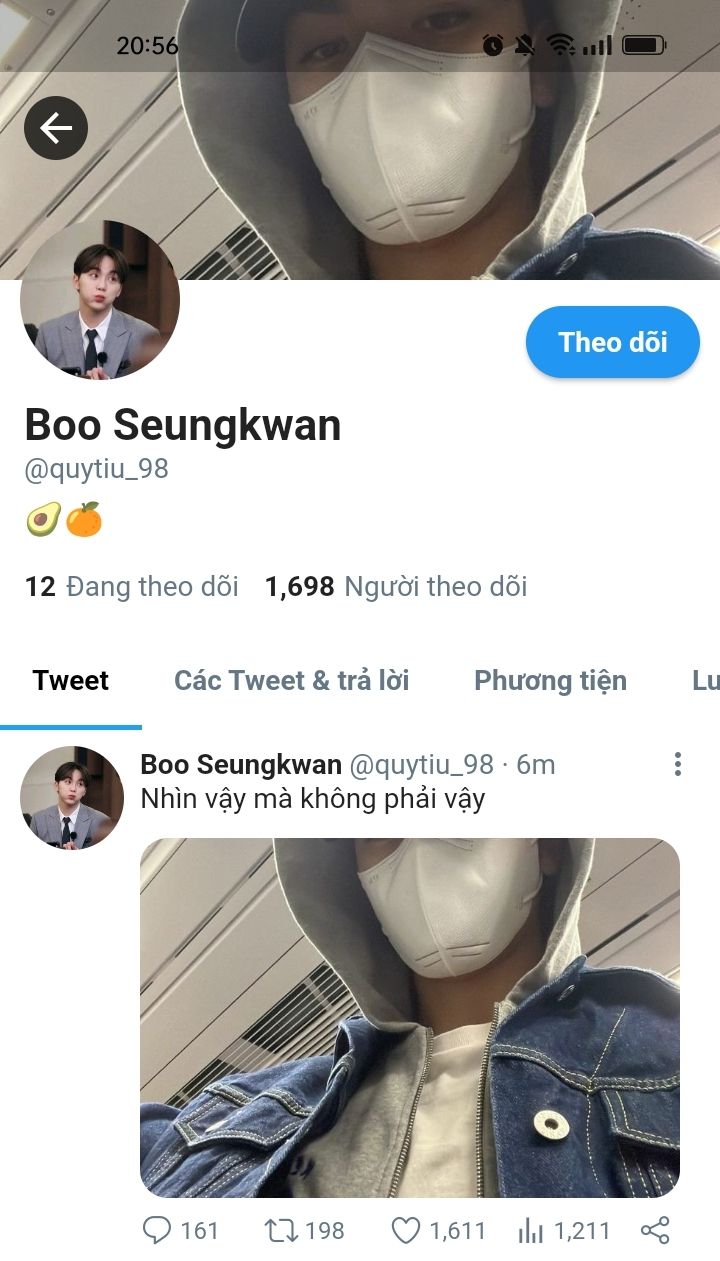Open the 1,698 Người theo dõi list
This screenshot has height=1261, width=720.
pyautogui.click(x=395, y=586)
